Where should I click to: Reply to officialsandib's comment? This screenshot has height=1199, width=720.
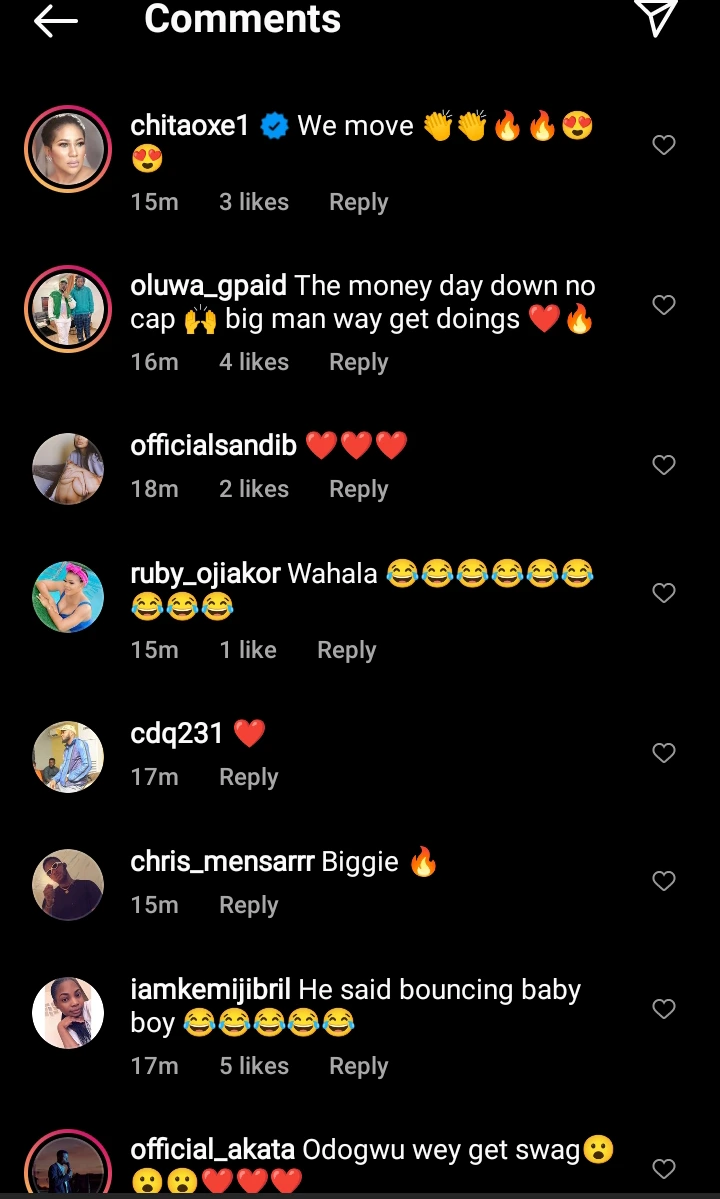point(358,489)
